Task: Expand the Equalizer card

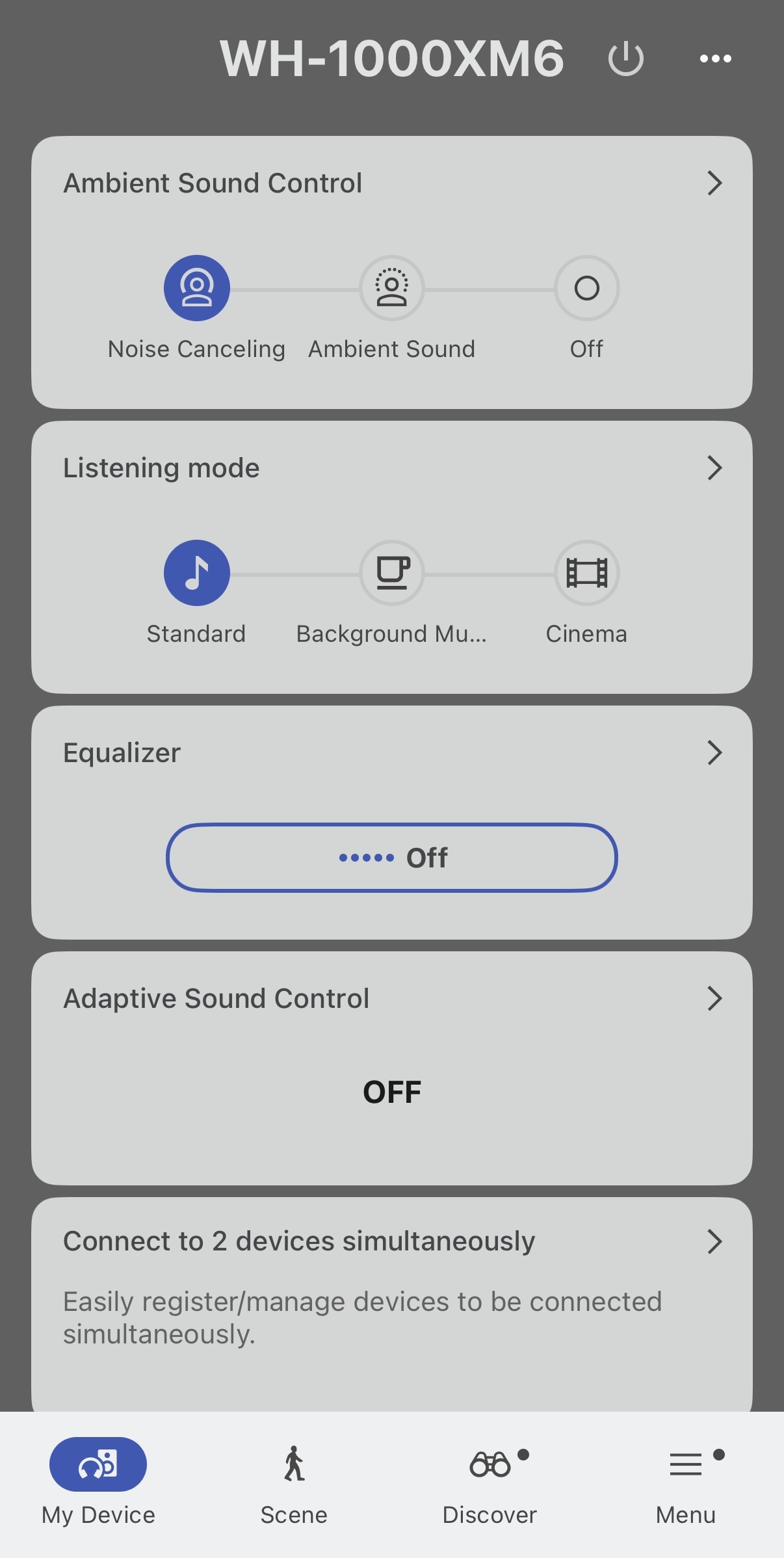Action: tap(714, 753)
